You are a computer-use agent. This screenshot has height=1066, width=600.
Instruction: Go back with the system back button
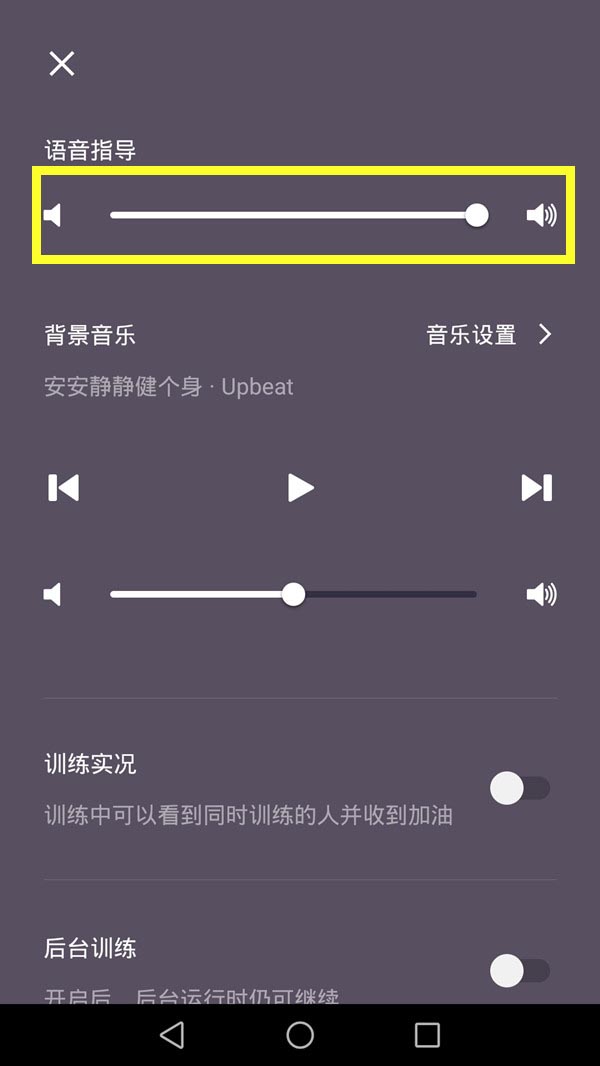[172, 1035]
